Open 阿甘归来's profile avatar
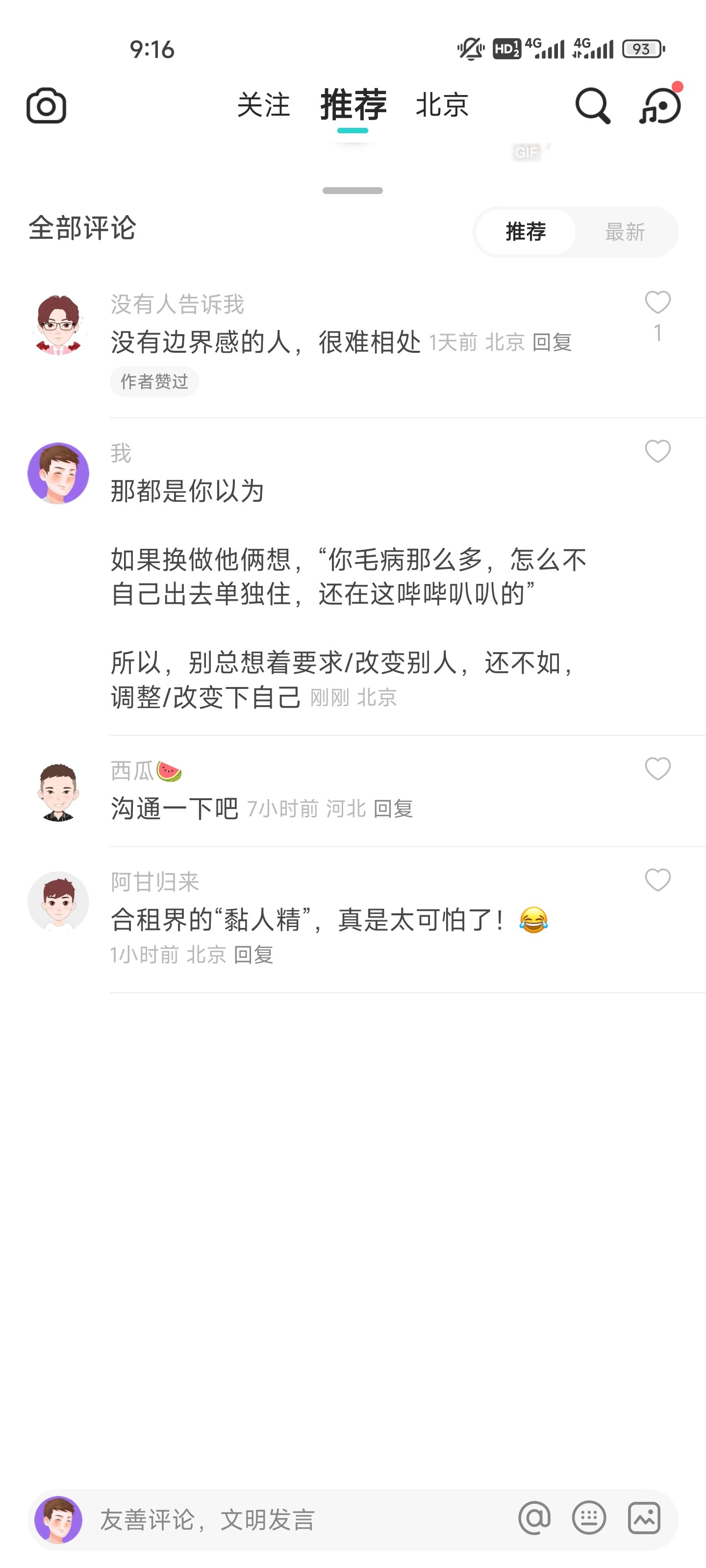Viewport: 706px width, 1568px height. point(58,902)
